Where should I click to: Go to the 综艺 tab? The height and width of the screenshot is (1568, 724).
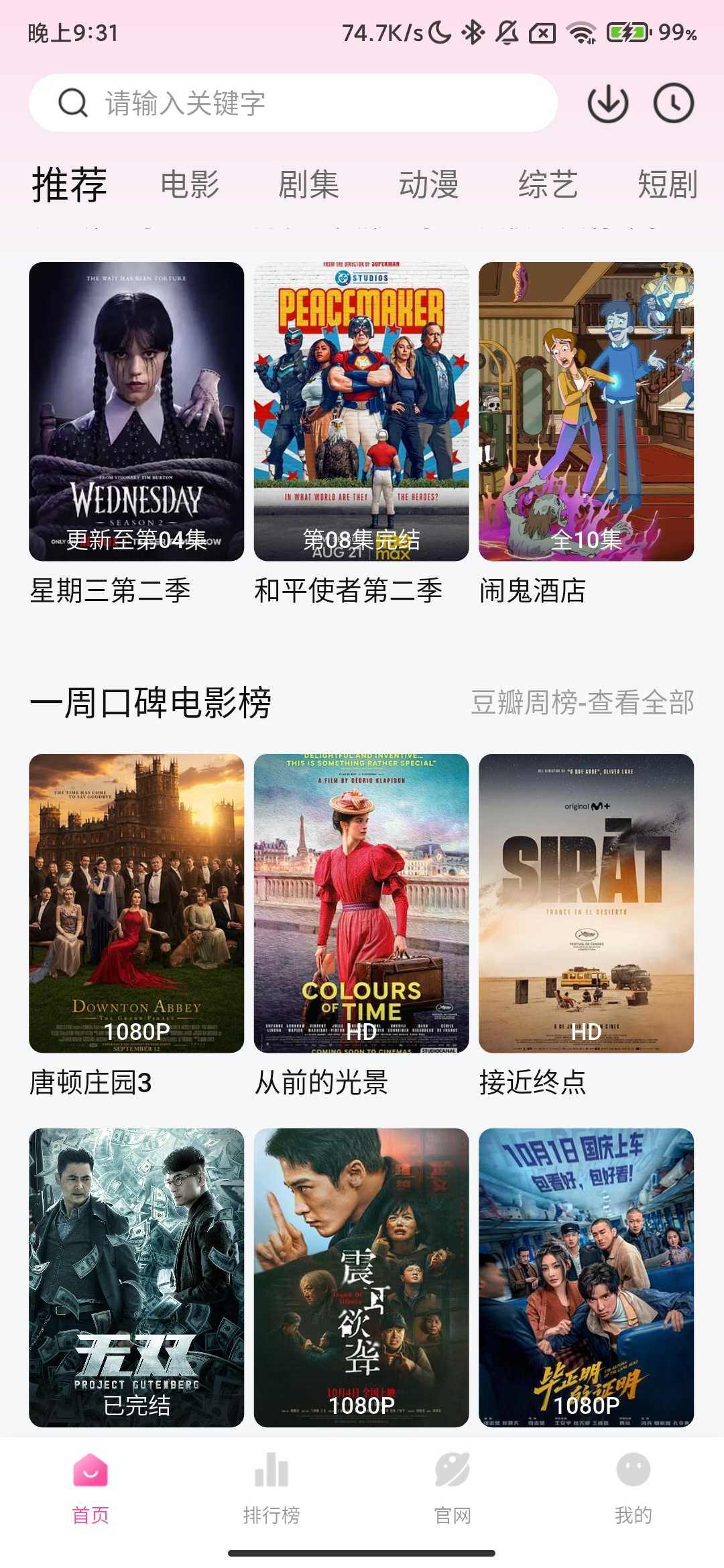pos(548,184)
